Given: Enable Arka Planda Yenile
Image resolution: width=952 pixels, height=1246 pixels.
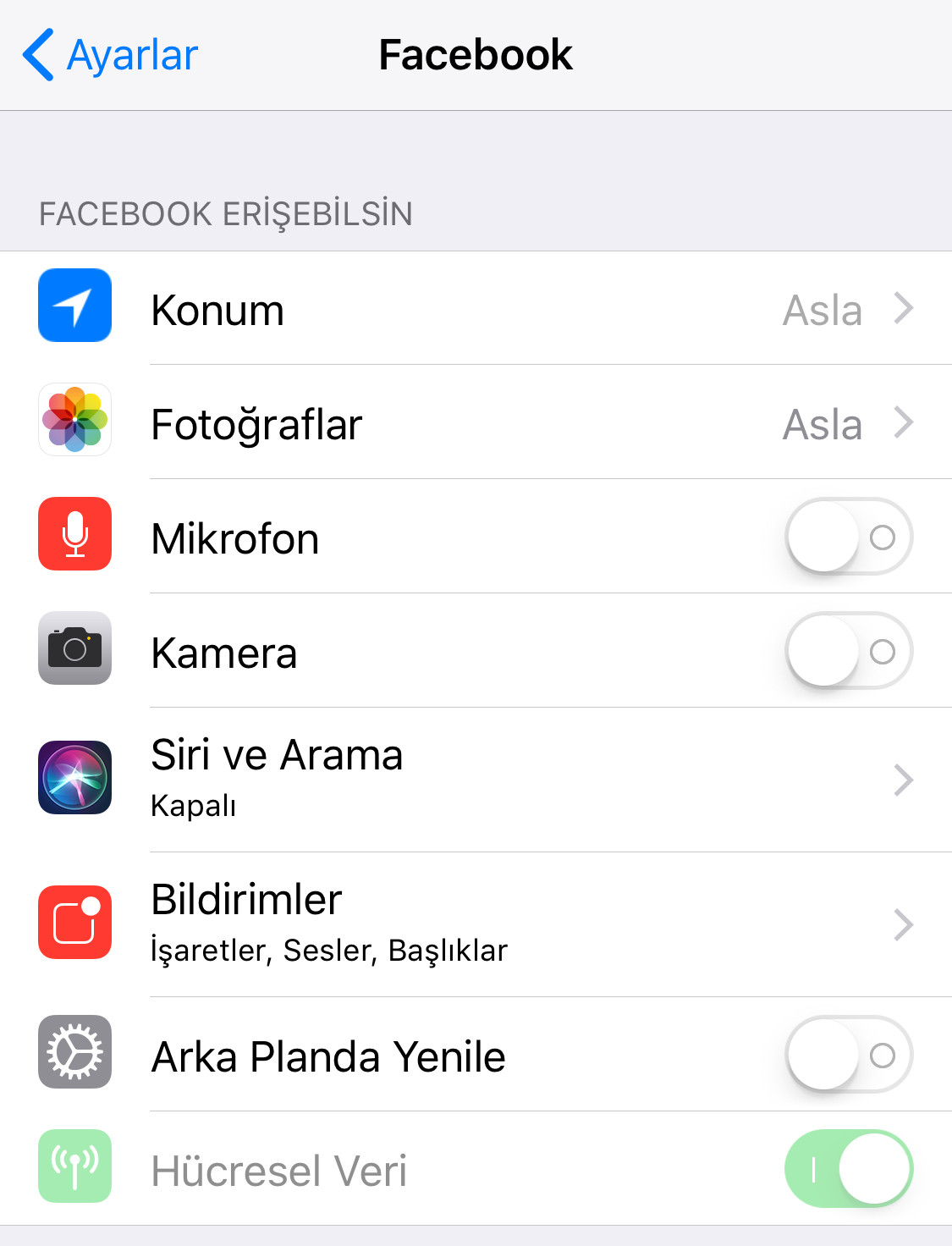Looking at the screenshot, I should (848, 1055).
